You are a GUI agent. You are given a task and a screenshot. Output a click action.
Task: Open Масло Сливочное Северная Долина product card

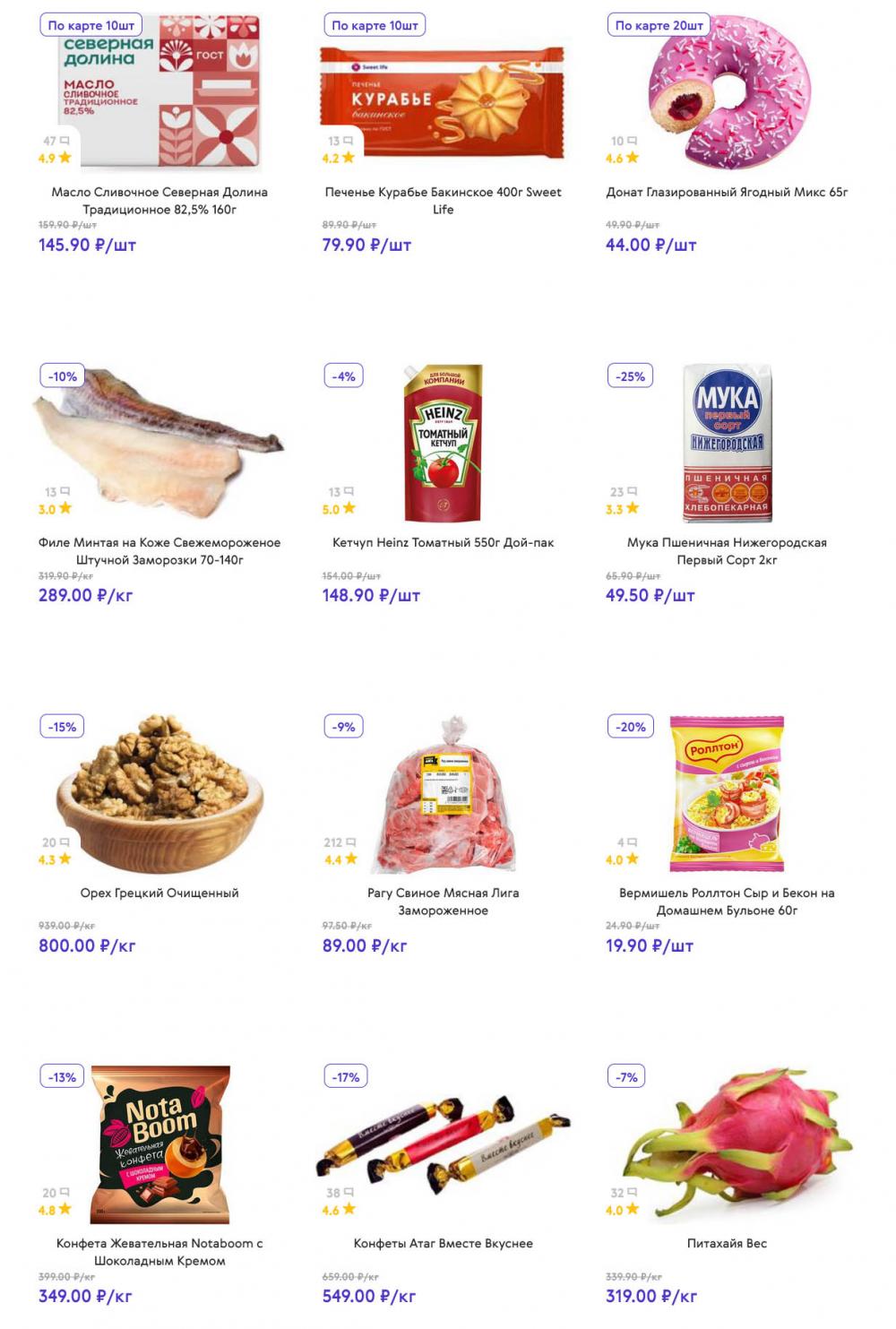point(159,200)
